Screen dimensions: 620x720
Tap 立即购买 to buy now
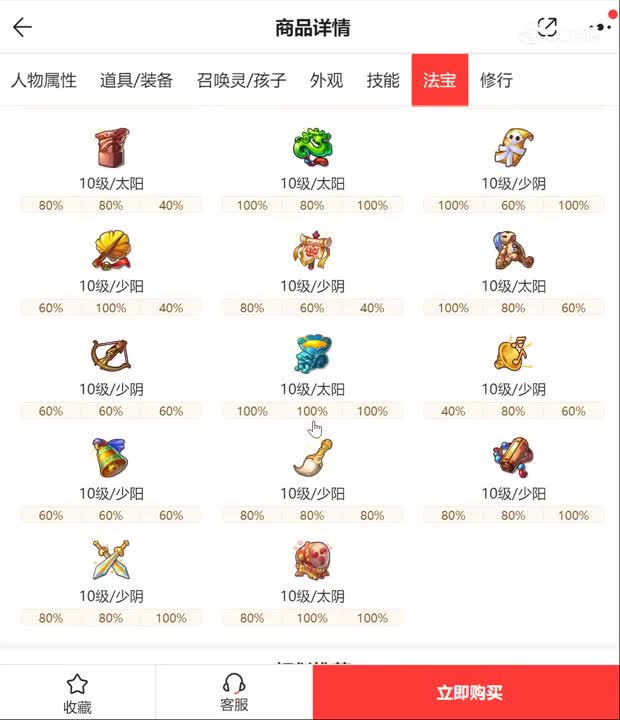click(x=468, y=693)
